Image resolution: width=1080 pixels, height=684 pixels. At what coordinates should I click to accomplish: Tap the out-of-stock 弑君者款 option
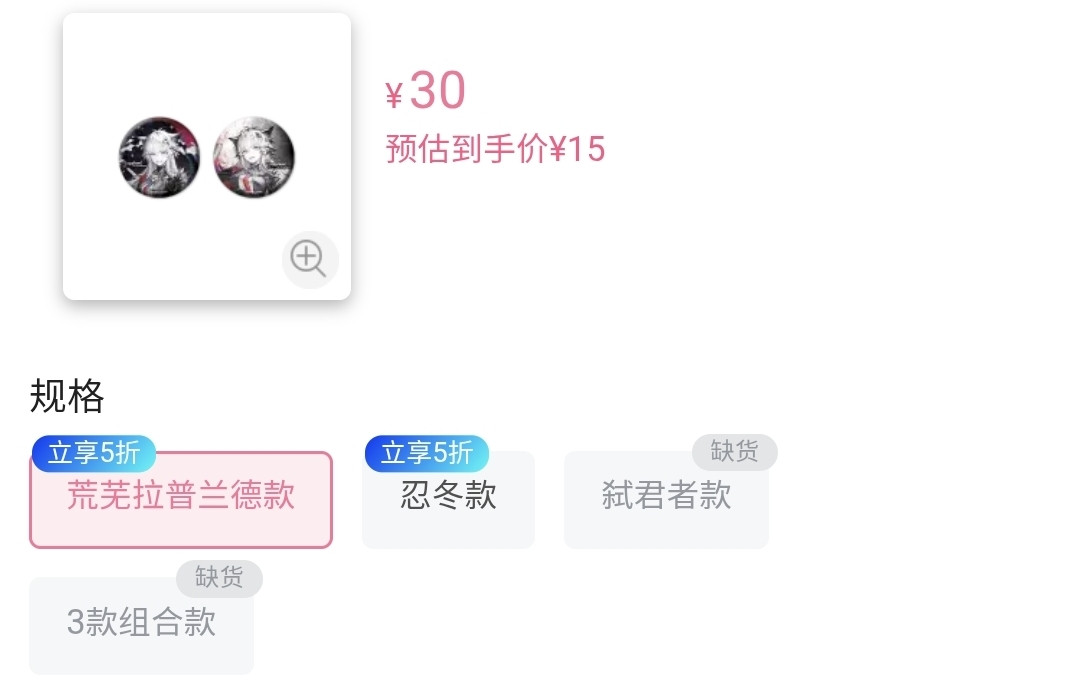666,499
